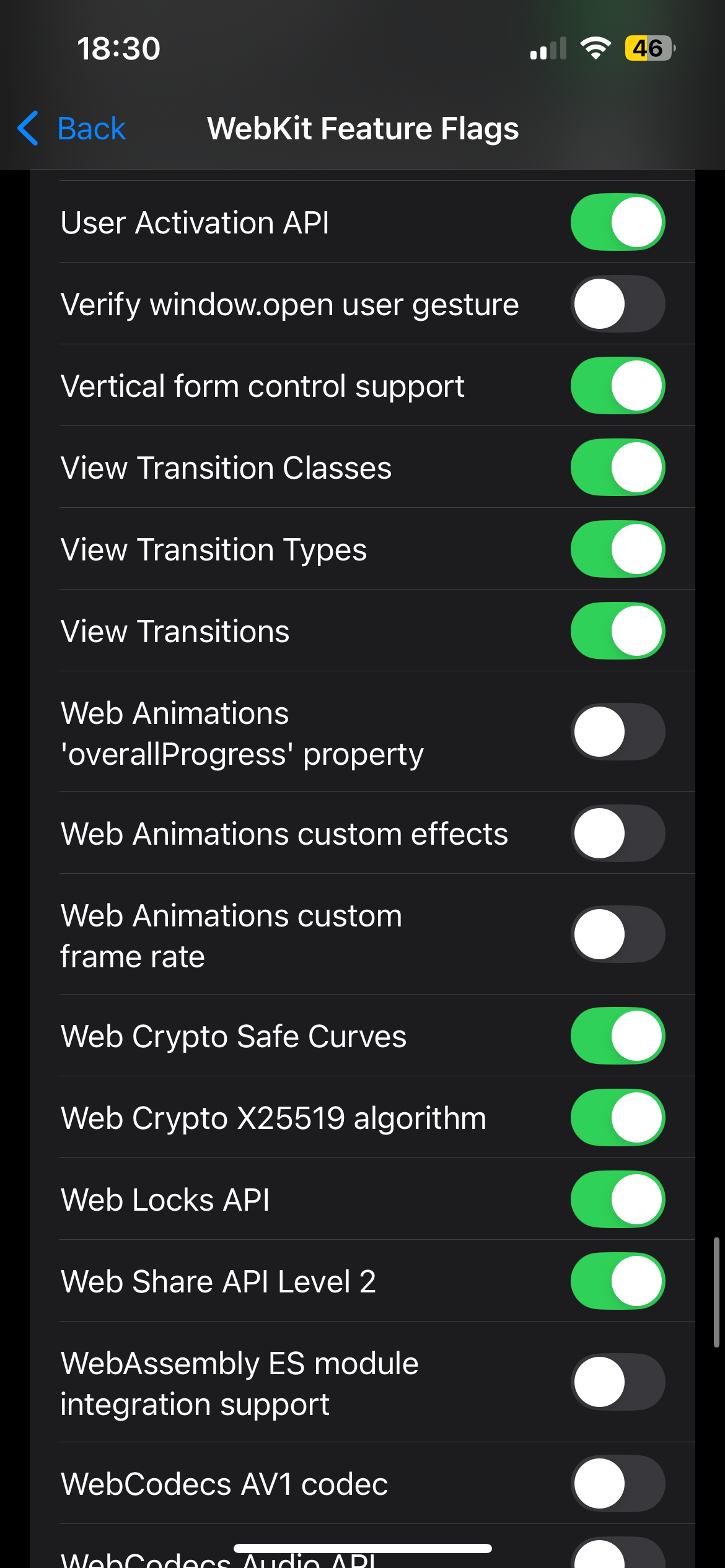Enable WebAssembly ES module integration support

(x=617, y=1382)
